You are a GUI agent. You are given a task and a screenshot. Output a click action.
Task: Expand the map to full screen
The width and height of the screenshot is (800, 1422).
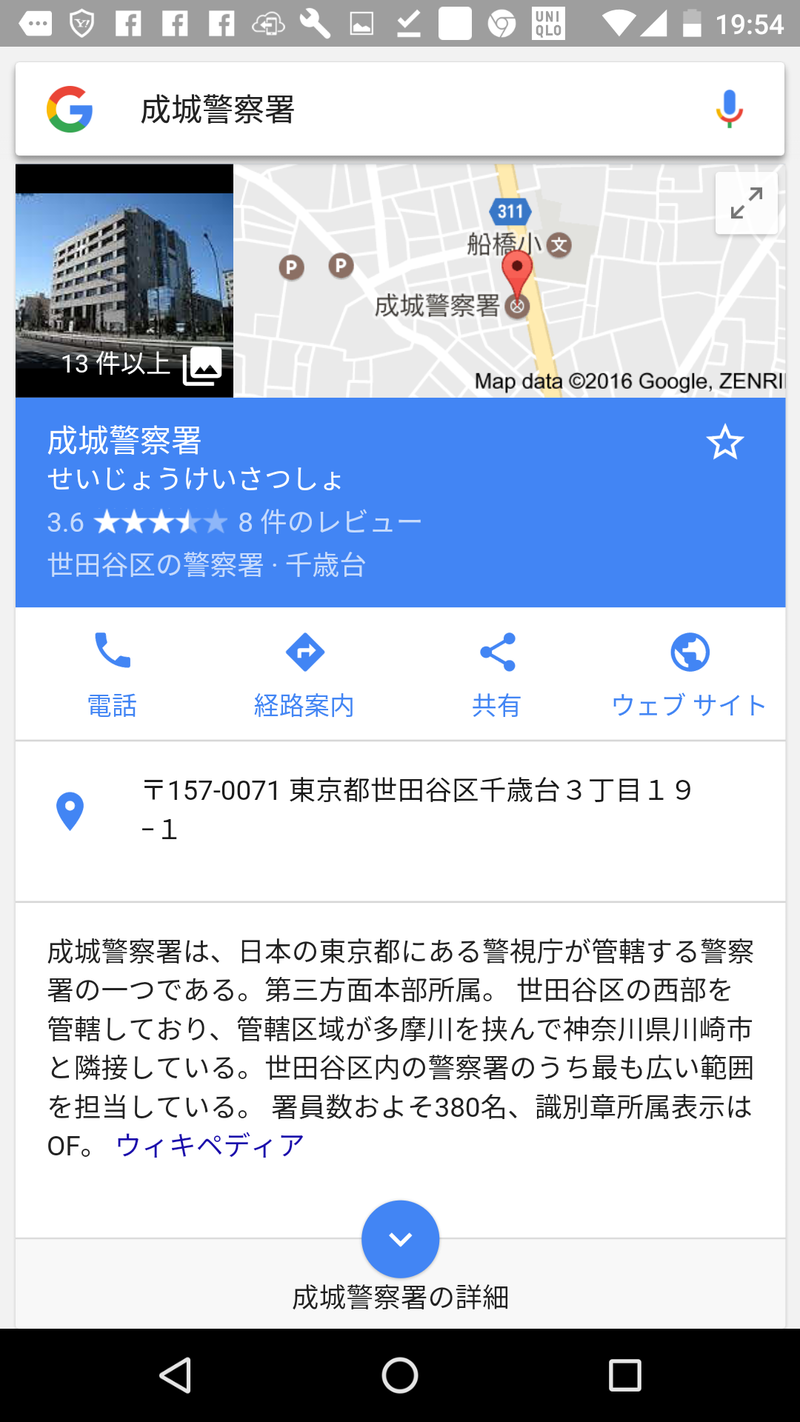[x=746, y=203]
